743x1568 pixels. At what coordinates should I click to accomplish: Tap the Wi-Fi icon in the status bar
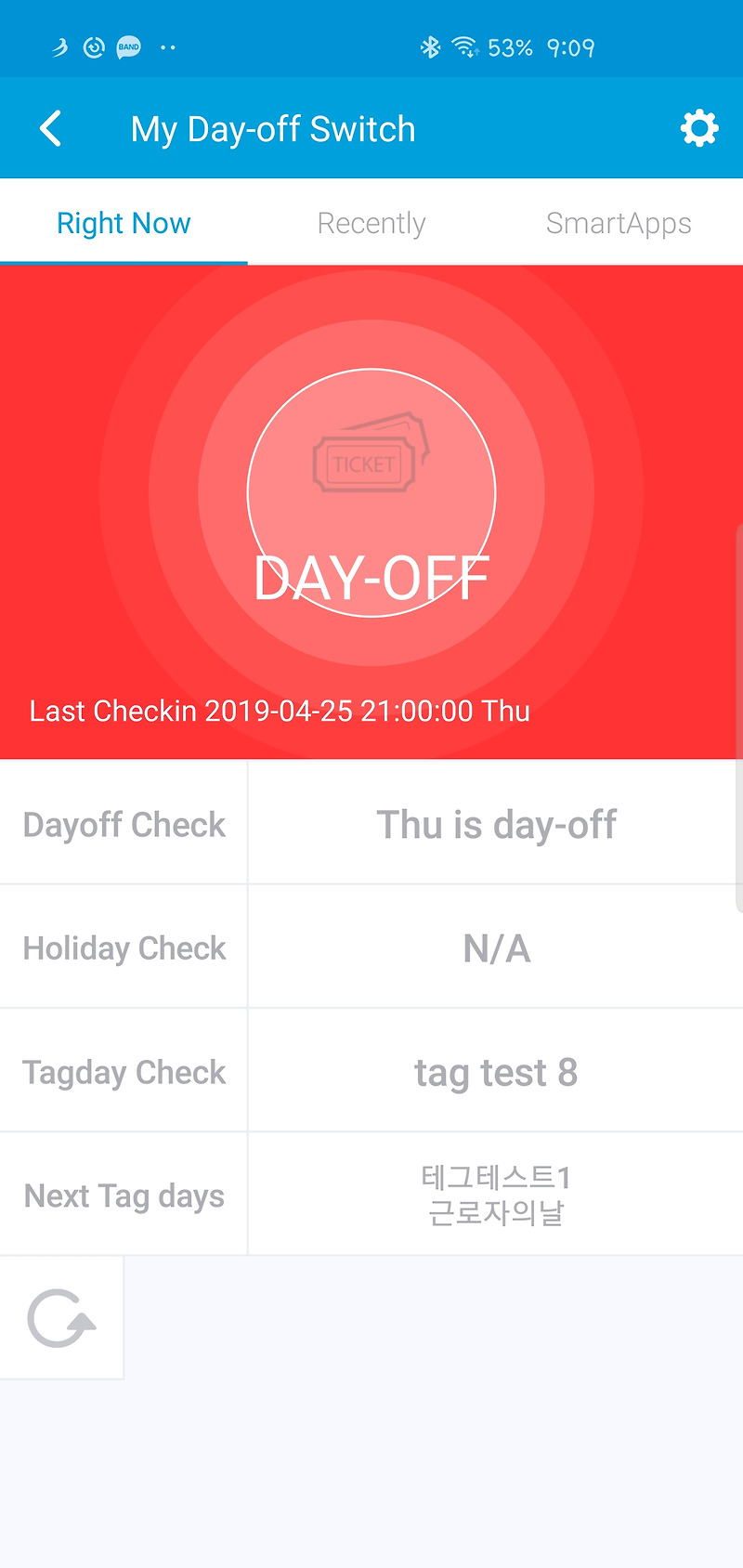[464, 46]
